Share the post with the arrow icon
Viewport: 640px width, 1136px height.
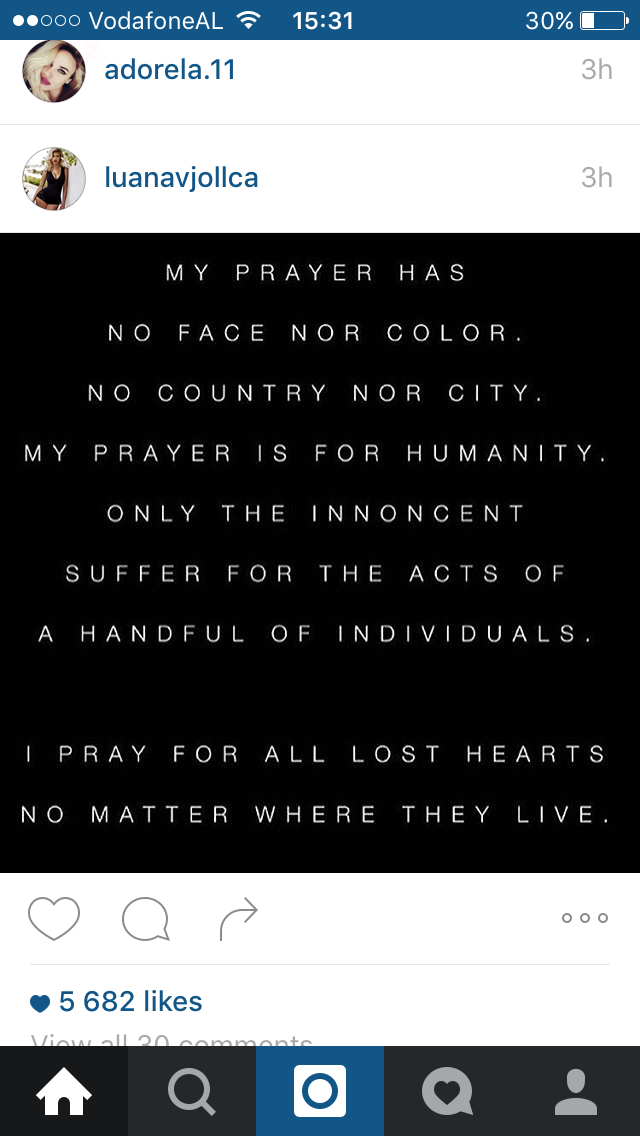tap(238, 919)
